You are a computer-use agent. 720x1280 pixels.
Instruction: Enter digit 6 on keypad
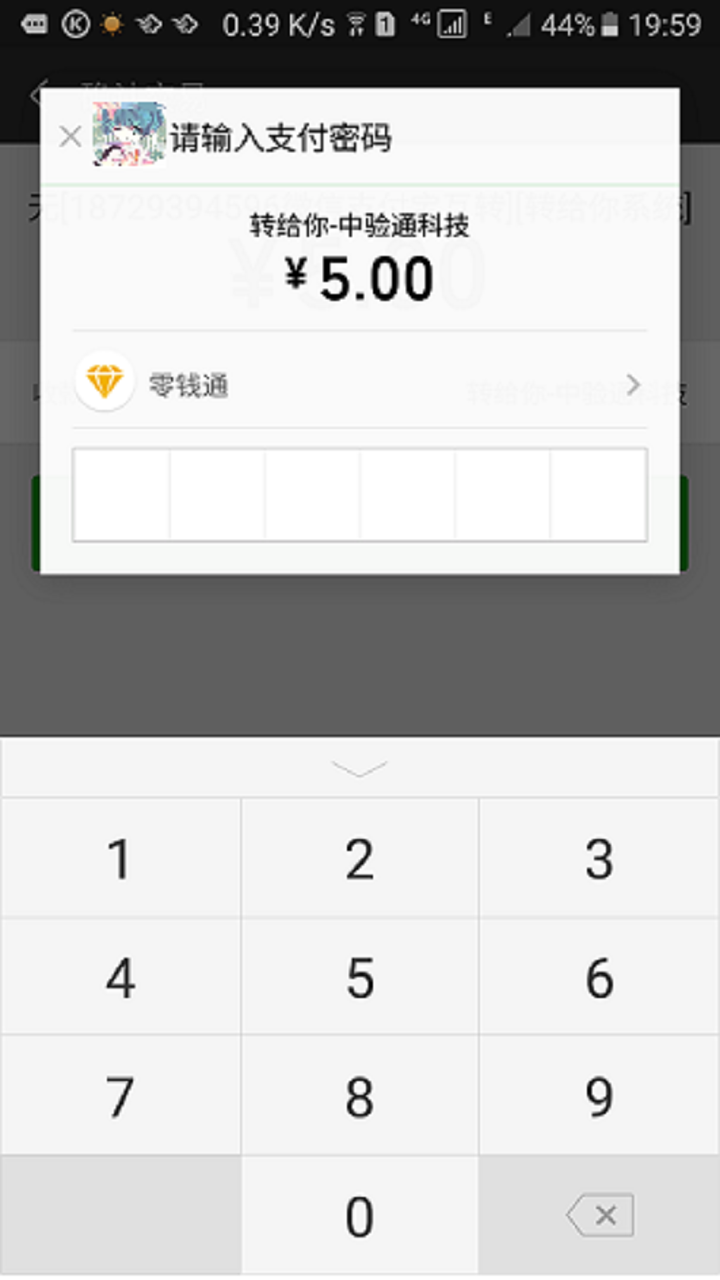click(x=599, y=977)
